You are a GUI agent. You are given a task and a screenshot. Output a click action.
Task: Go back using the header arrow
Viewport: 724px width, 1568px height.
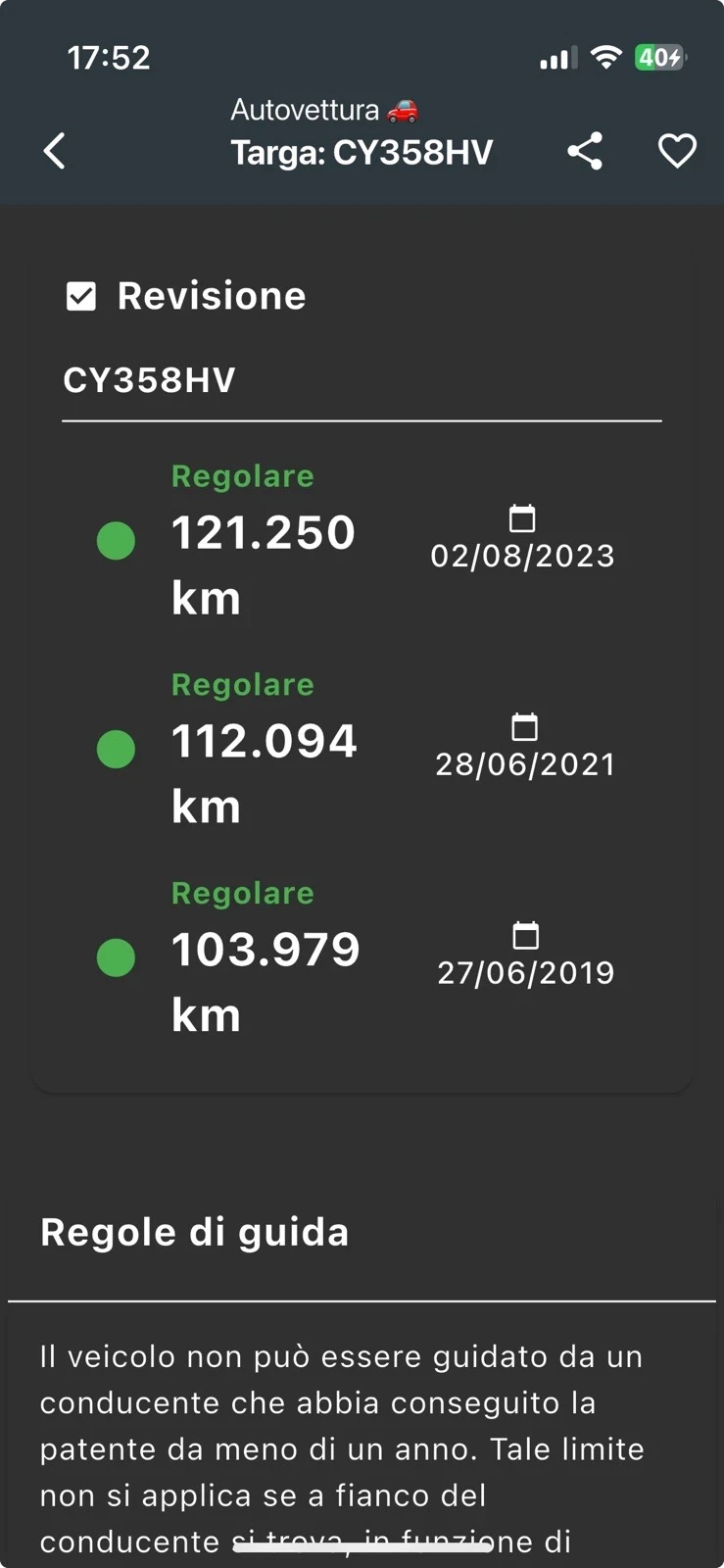point(55,151)
